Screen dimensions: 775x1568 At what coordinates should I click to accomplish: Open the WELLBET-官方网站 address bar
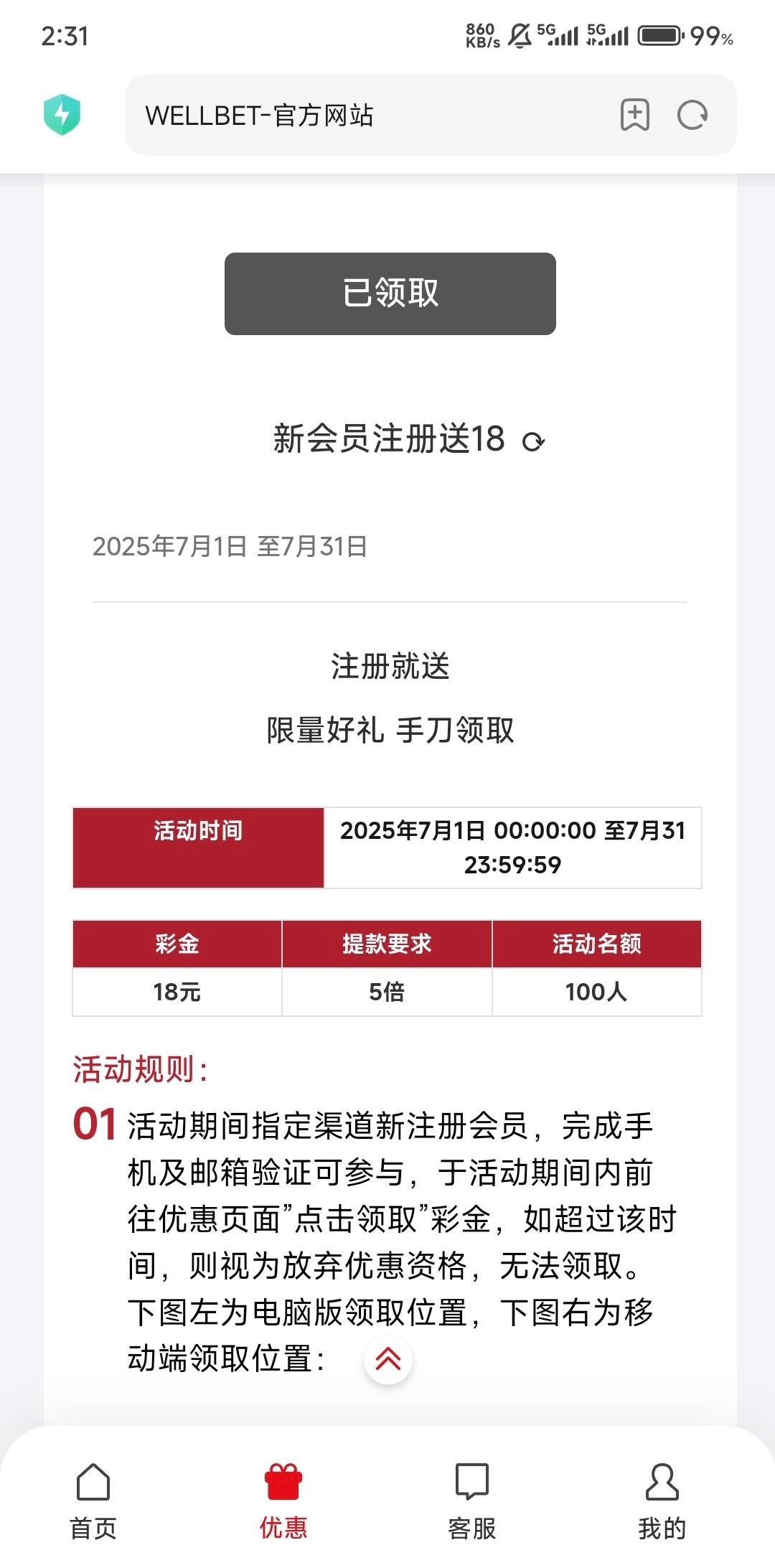point(359,115)
